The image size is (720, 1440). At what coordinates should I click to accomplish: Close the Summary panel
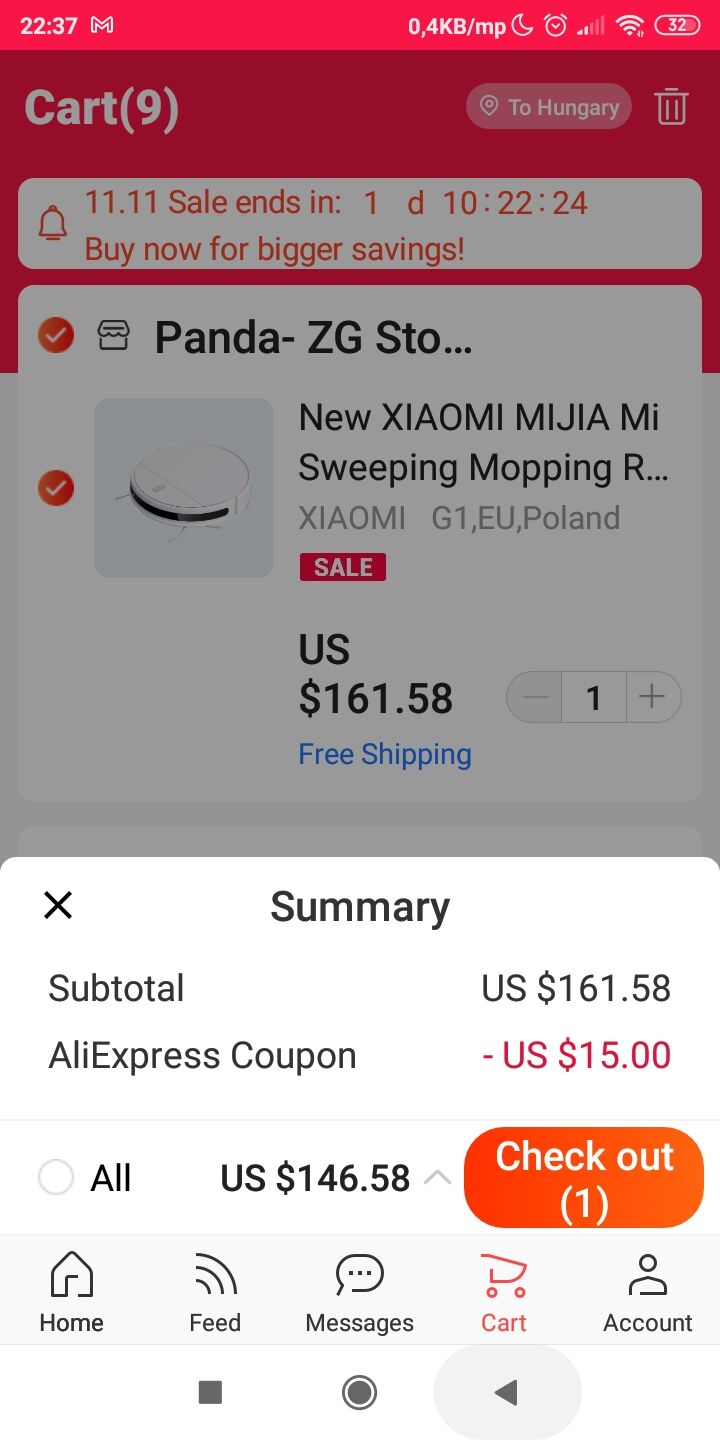click(58, 906)
